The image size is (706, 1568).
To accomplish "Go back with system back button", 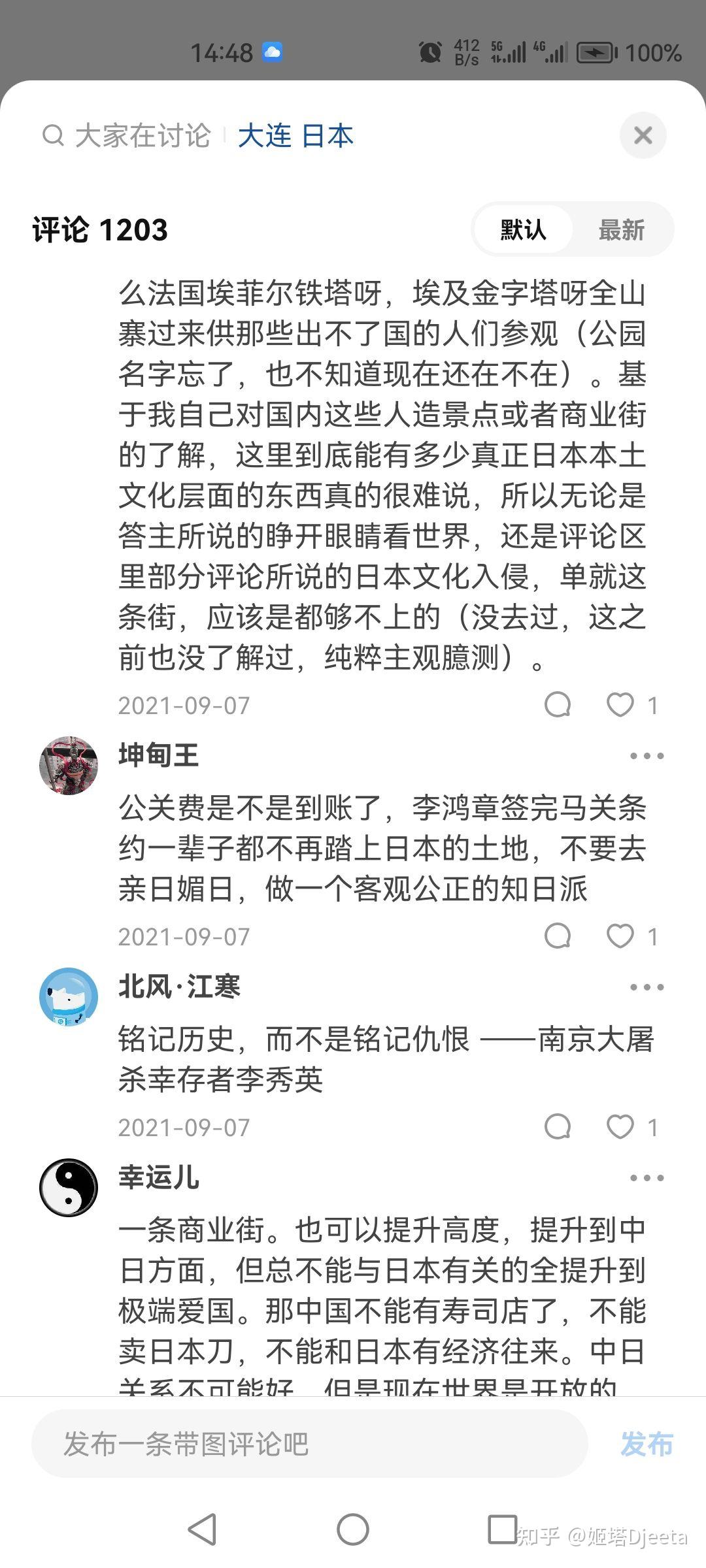I will (202, 1529).
